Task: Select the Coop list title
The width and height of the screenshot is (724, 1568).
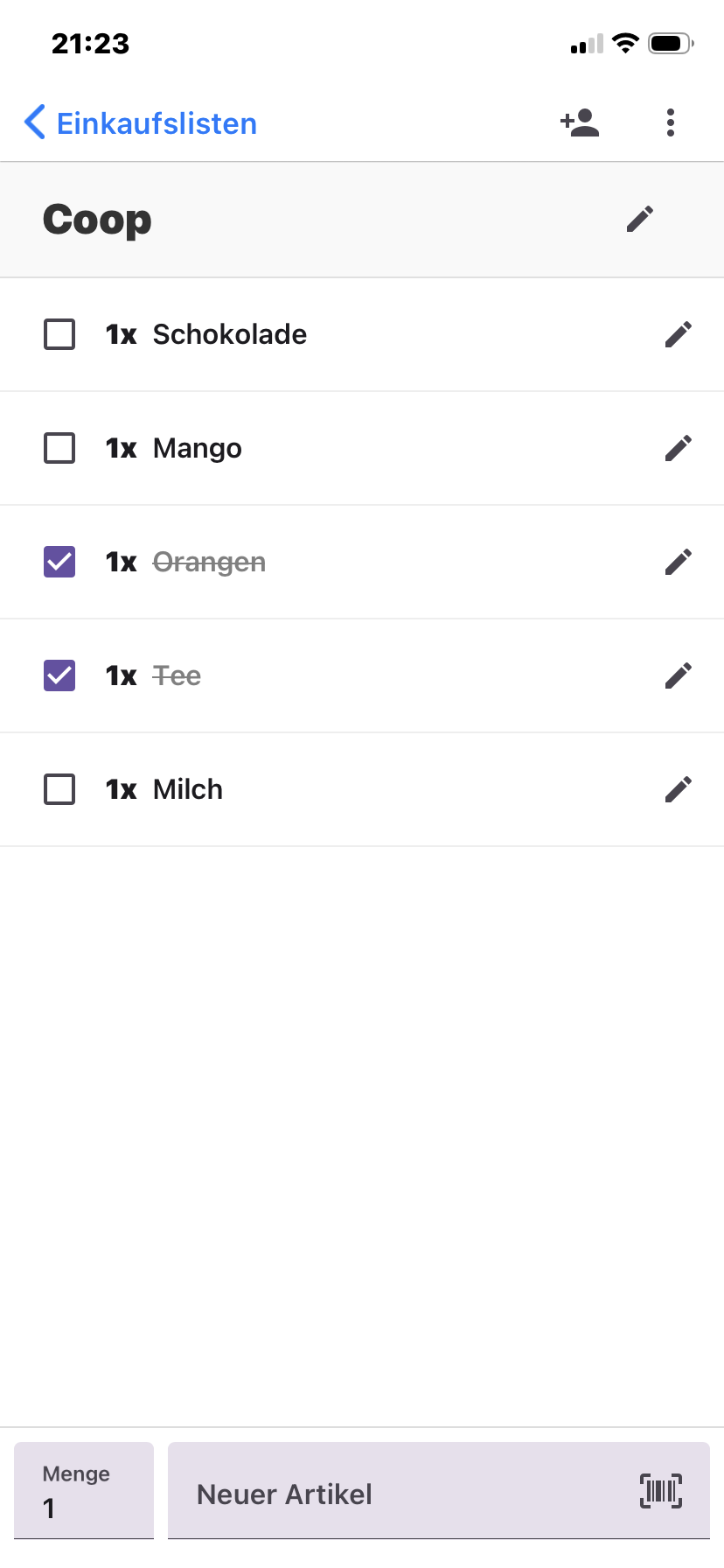Action: (x=97, y=219)
